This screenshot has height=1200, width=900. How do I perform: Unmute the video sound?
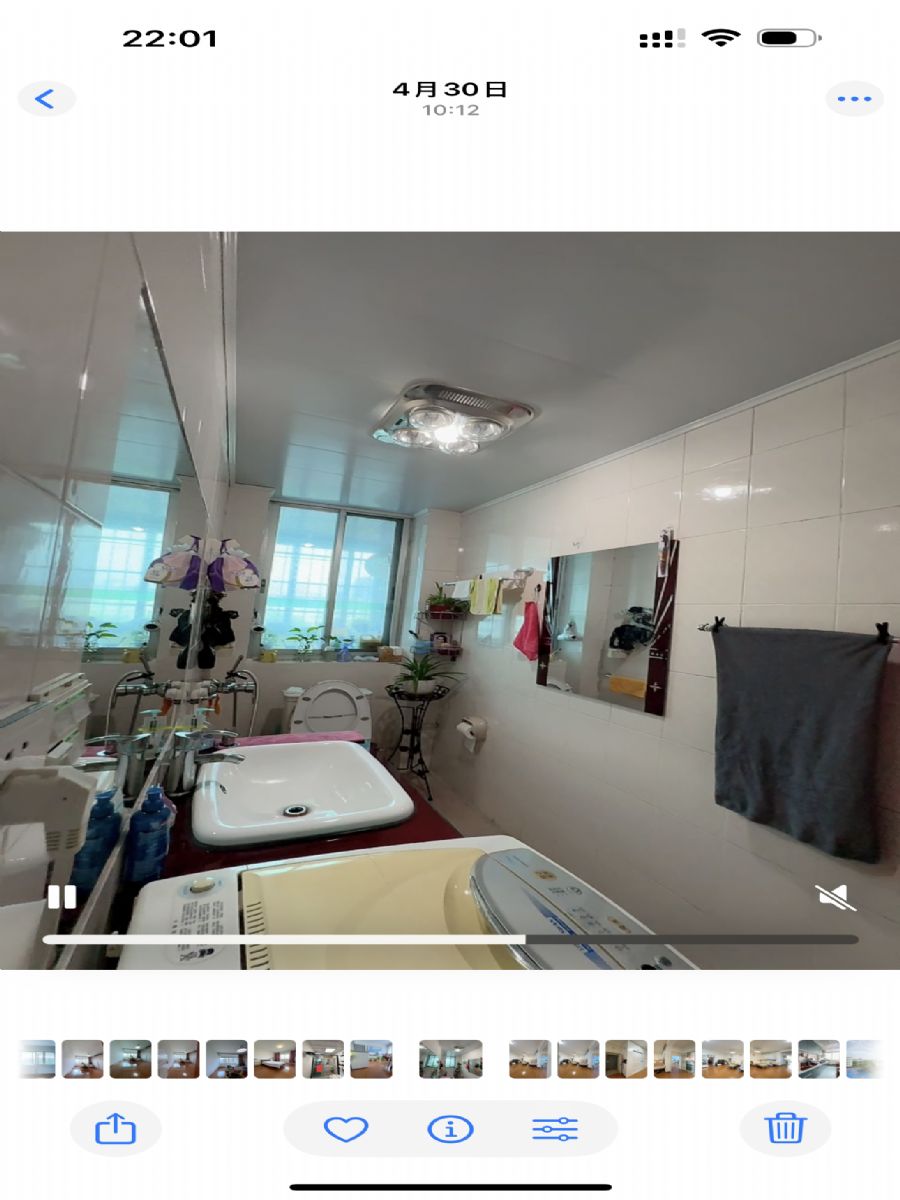pyautogui.click(x=836, y=897)
